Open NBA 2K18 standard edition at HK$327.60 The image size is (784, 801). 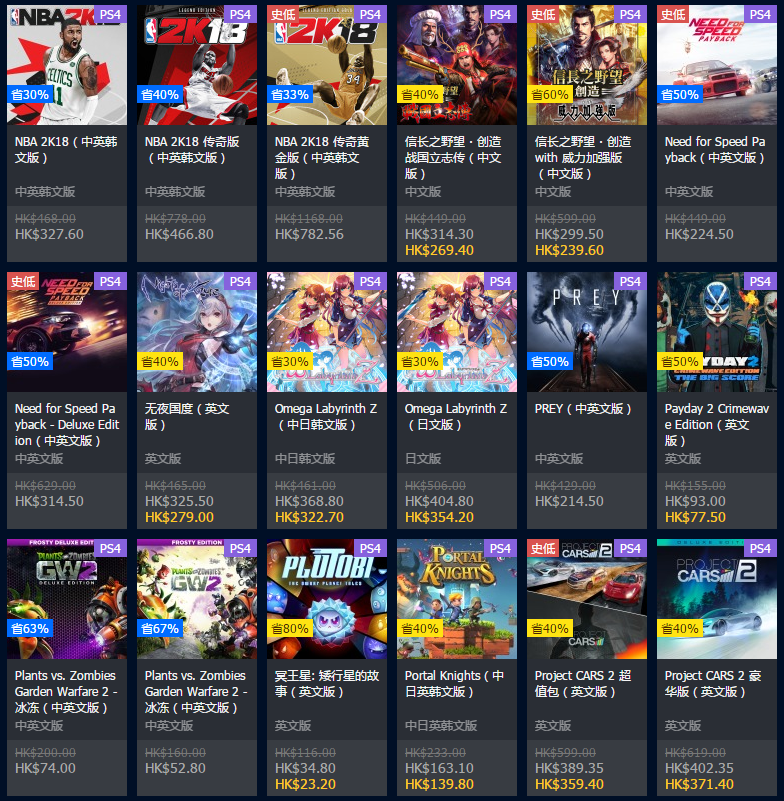(67, 65)
